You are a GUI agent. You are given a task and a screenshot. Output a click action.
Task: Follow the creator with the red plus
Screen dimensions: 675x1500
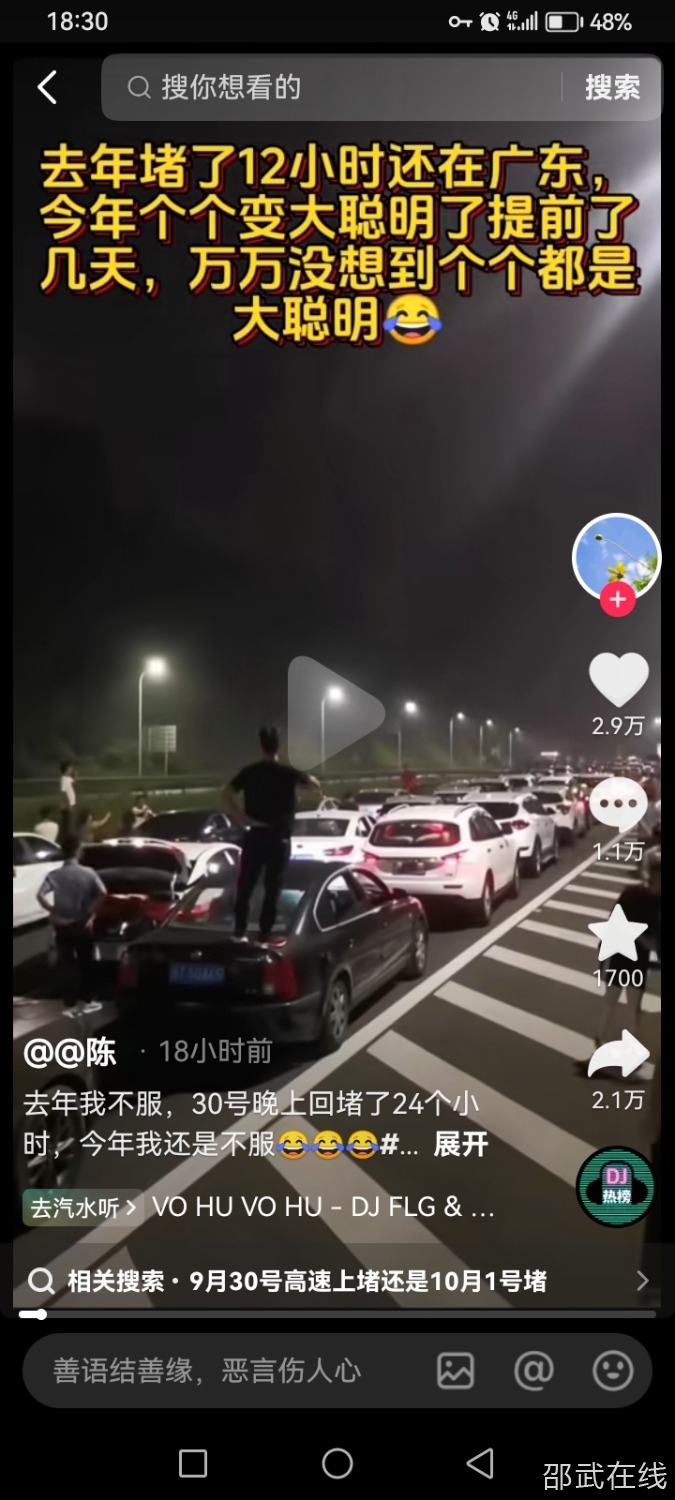(617, 600)
